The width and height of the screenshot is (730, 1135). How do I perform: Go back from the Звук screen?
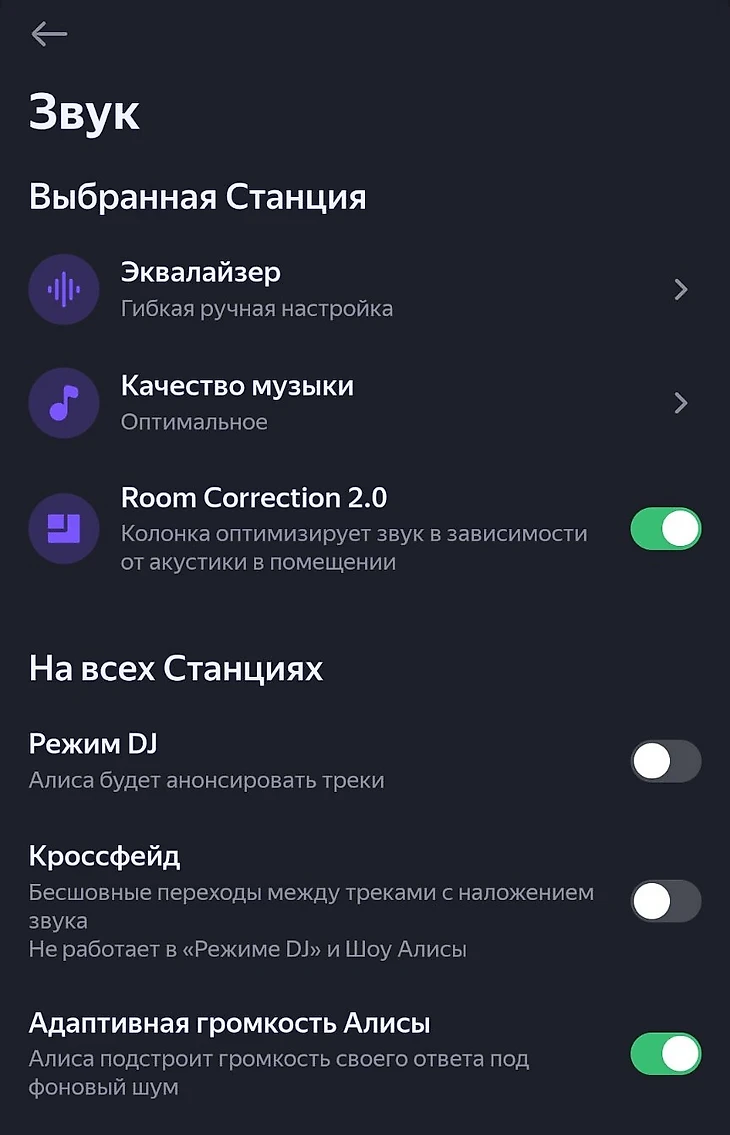click(x=49, y=34)
